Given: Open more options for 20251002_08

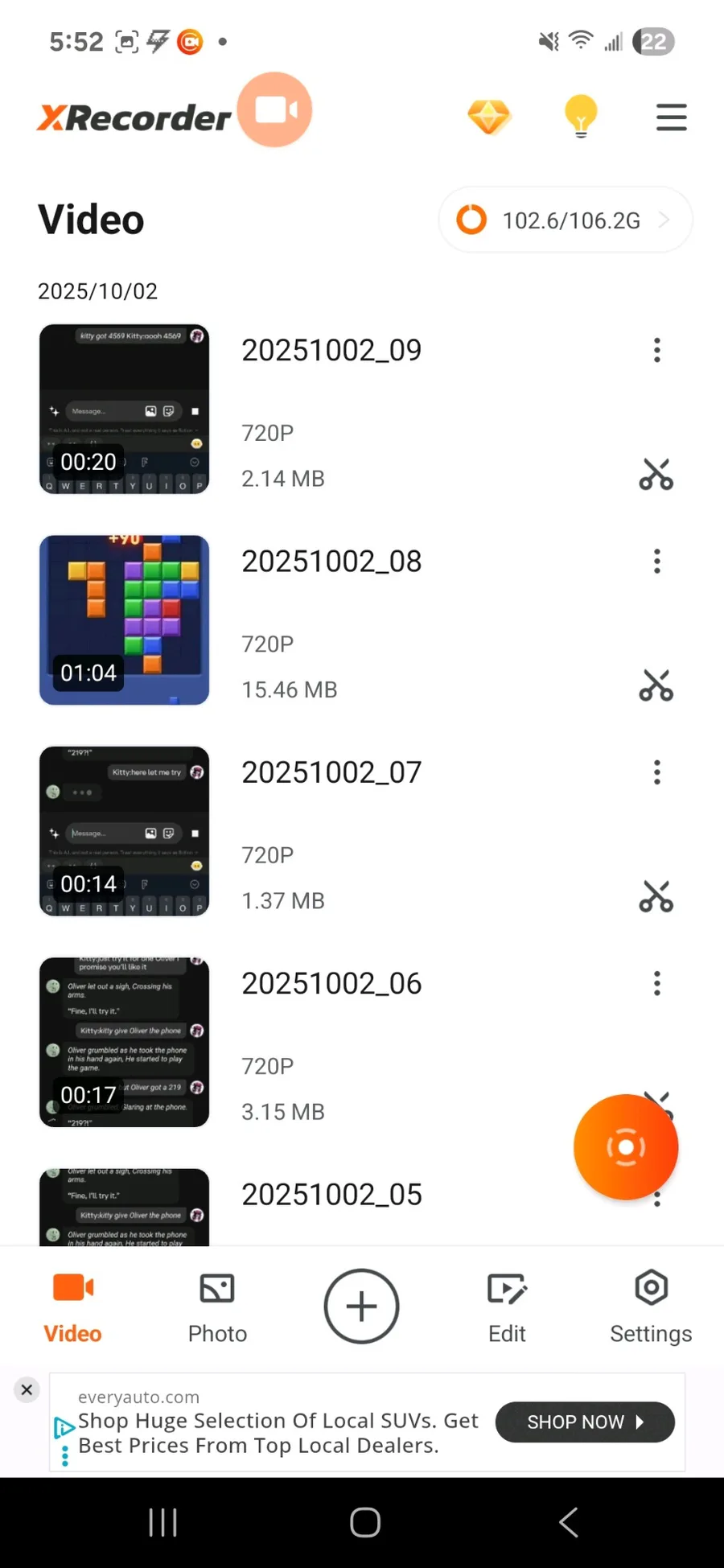Looking at the screenshot, I should coord(657,562).
